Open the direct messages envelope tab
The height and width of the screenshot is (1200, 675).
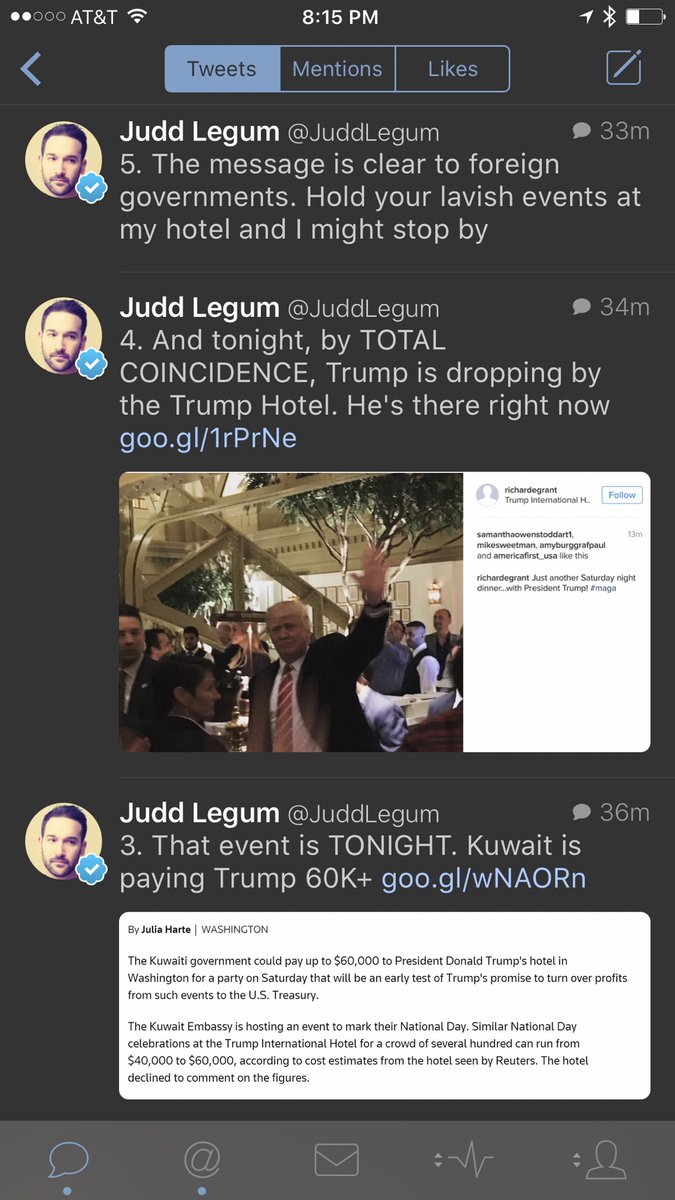337,1160
